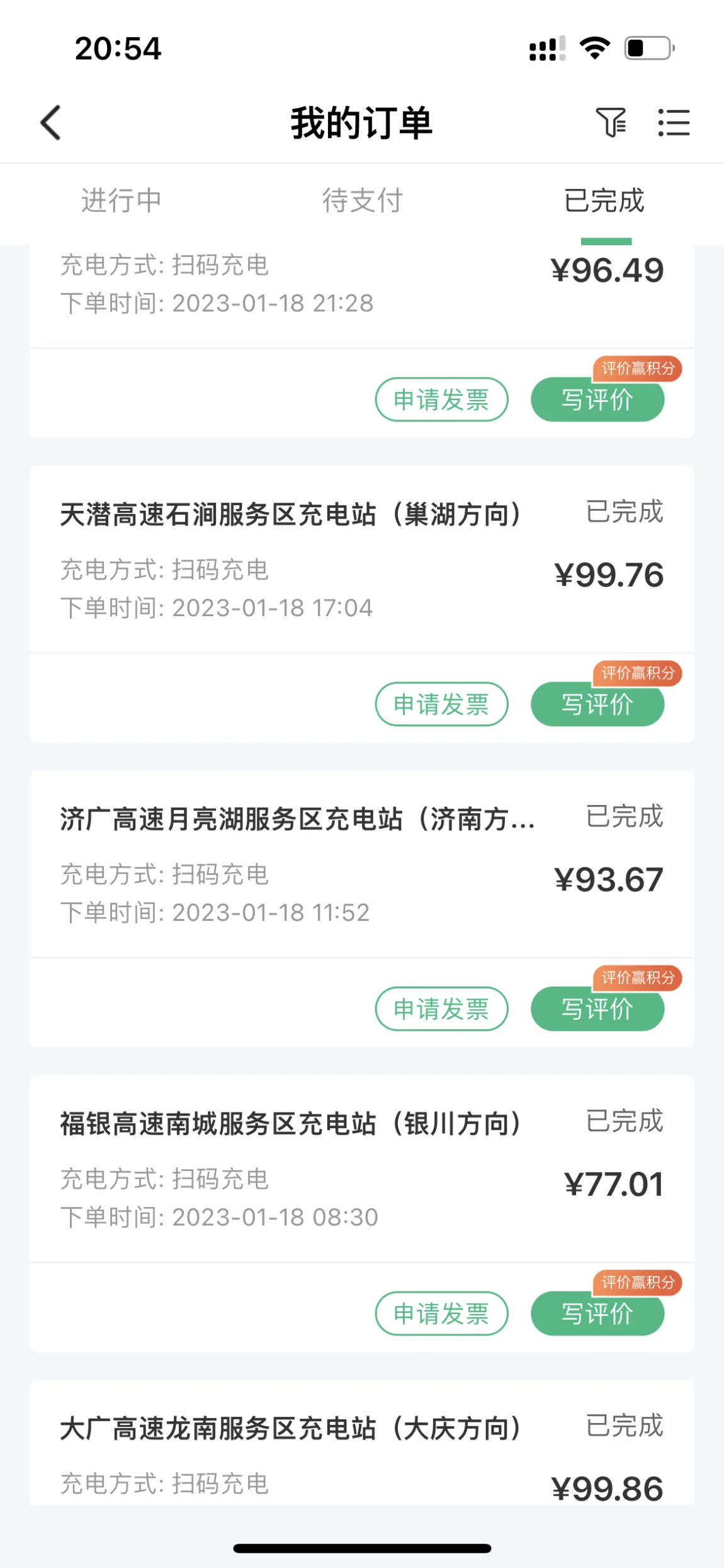Screen dimensions: 724x1568
Task: Request invoice for the ¥99.76 order
Action: pos(441,704)
